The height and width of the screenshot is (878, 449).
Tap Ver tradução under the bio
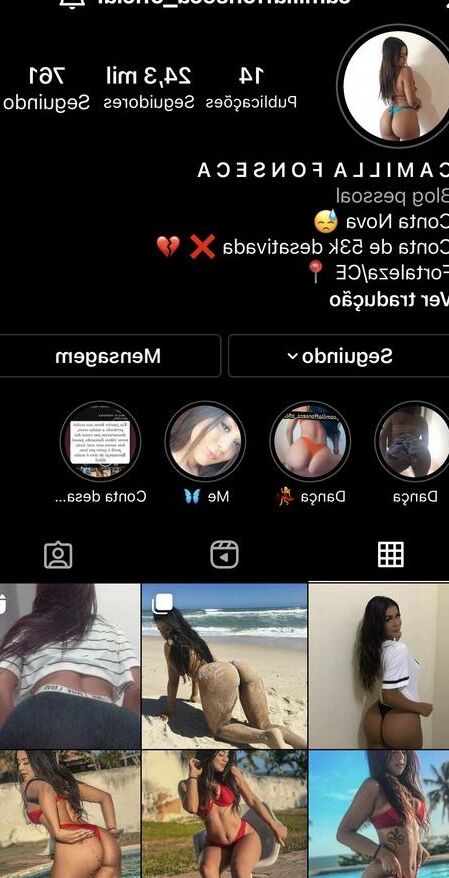point(389,300)
